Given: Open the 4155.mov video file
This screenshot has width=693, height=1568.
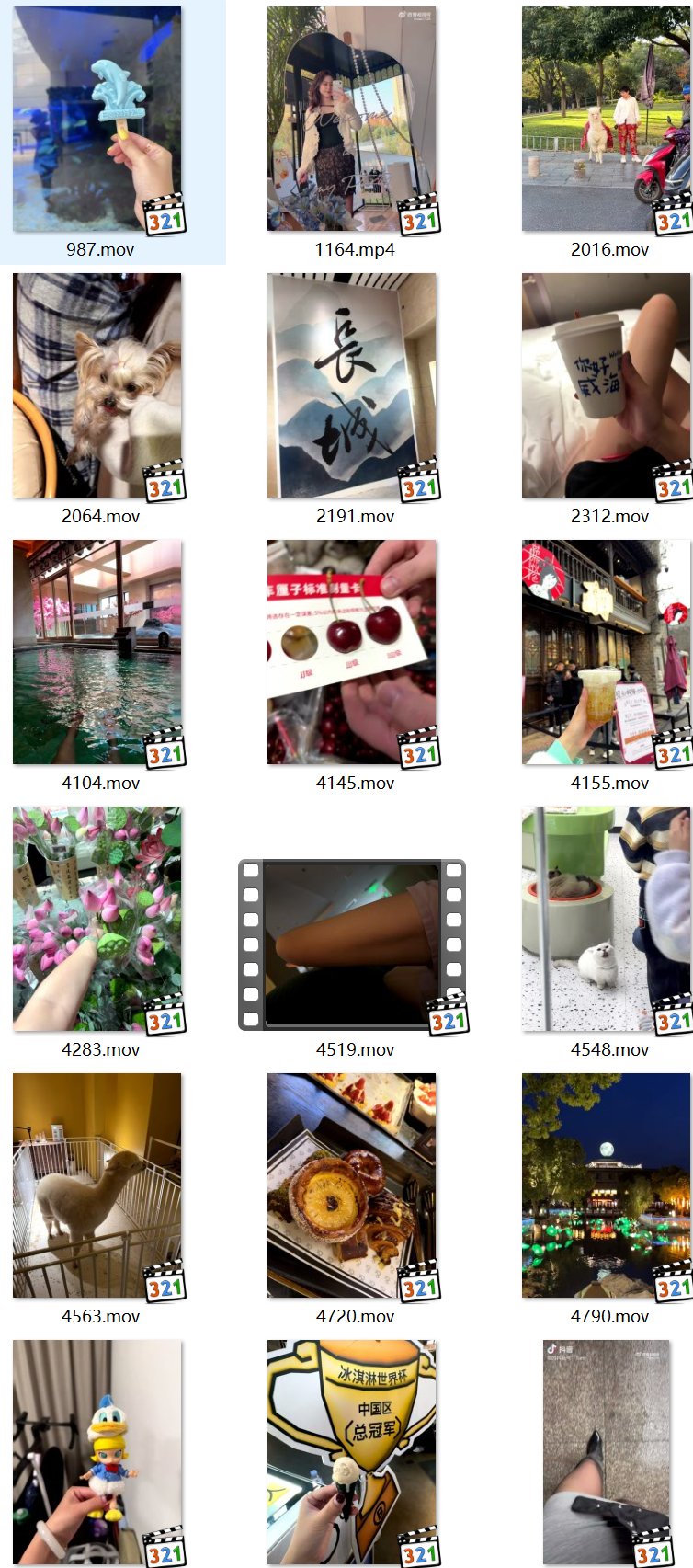Looking at the screenshot, I should pos(606,652).
